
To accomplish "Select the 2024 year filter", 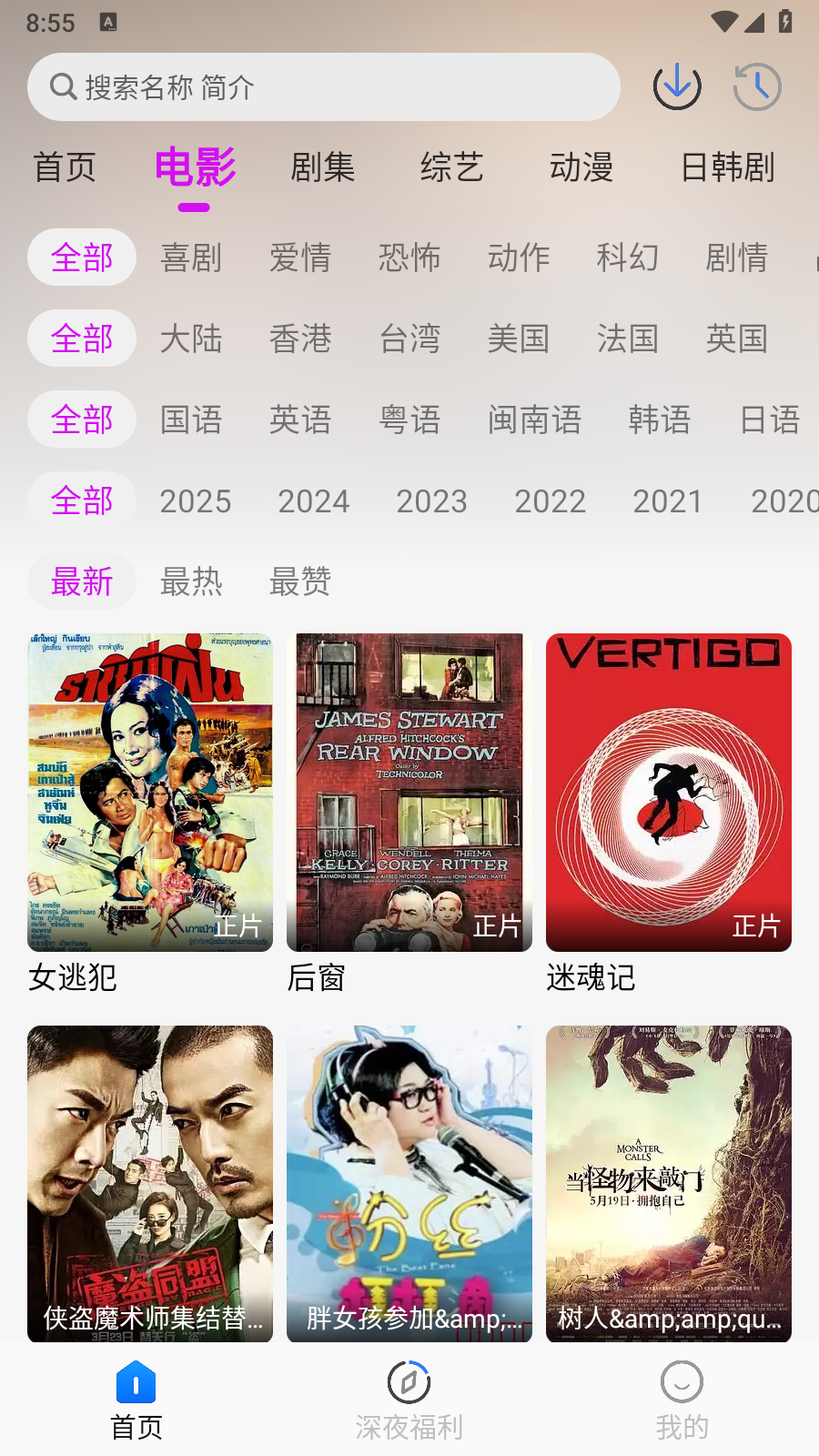I will [313, 501].
